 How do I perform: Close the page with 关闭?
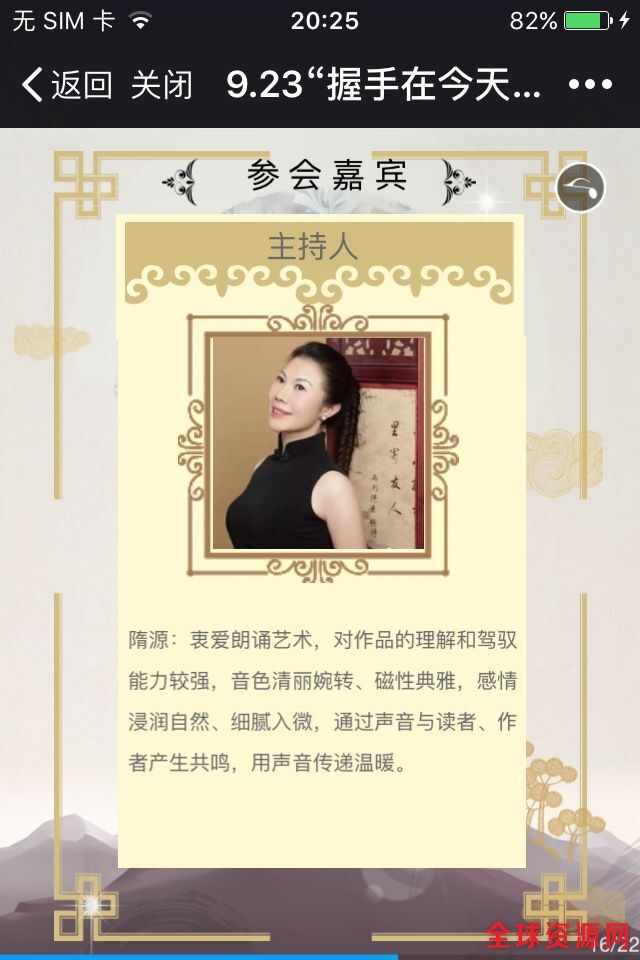(161, 85)
